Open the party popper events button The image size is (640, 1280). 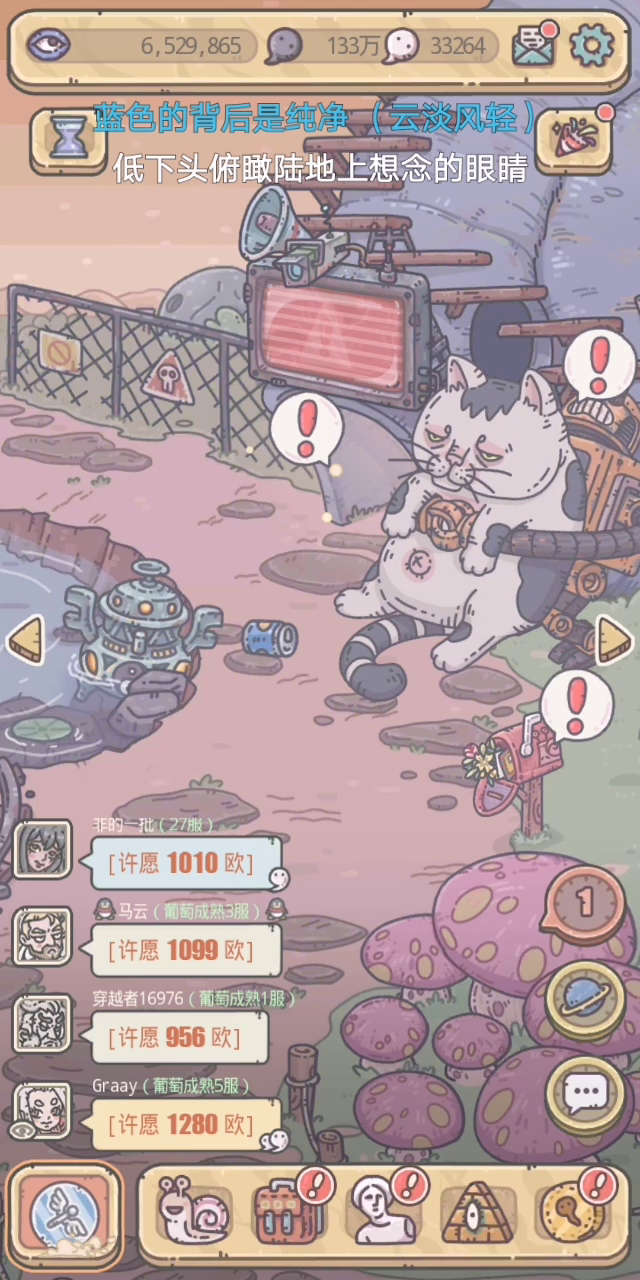click(x=573, y=137)
